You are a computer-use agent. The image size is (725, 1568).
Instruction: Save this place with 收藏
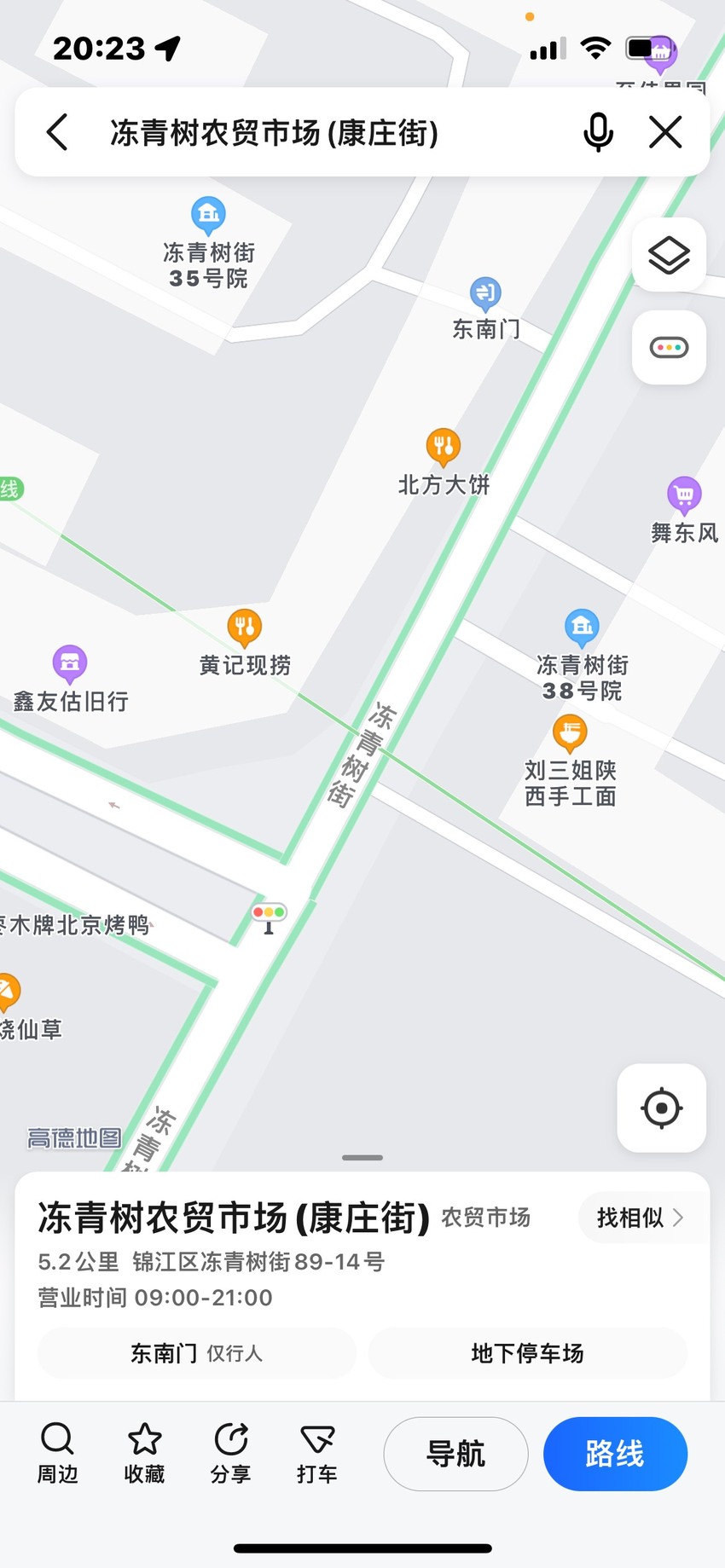(144, 1453)
